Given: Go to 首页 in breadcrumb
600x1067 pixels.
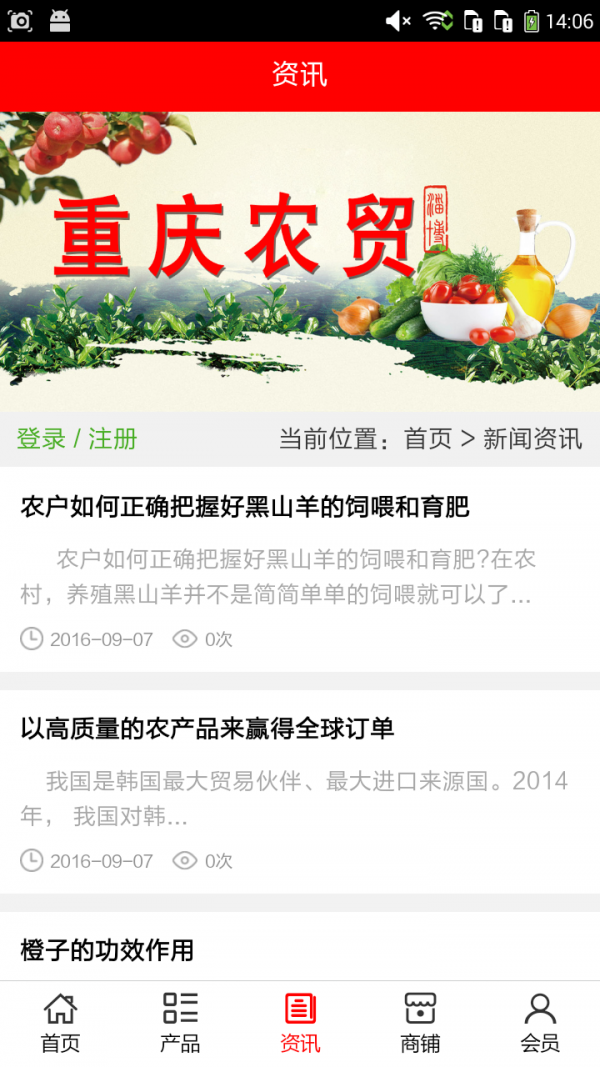Looking at the screenshot, I should [x=428, y=439].
